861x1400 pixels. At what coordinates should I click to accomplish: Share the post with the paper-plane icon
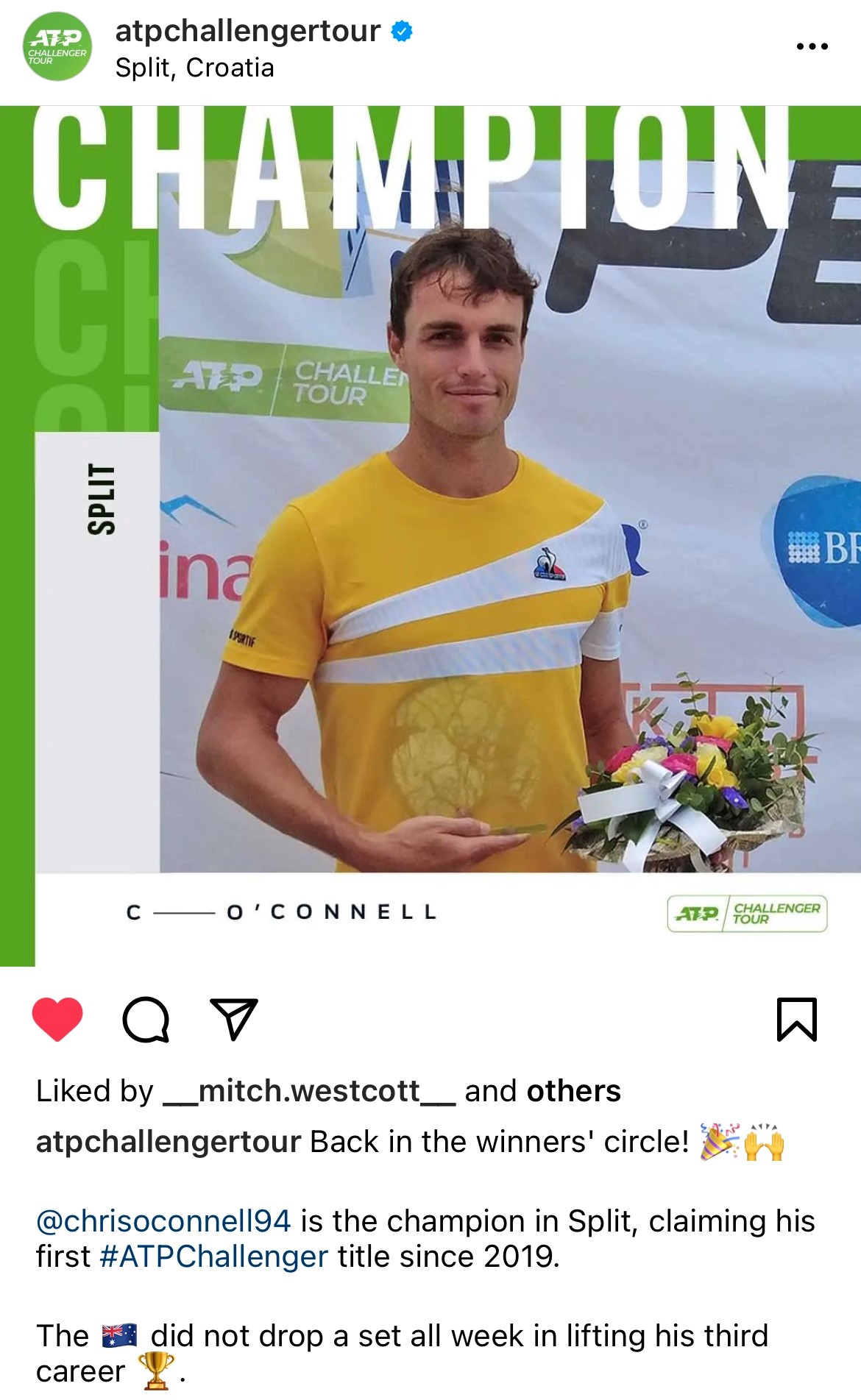point(233,1020)
